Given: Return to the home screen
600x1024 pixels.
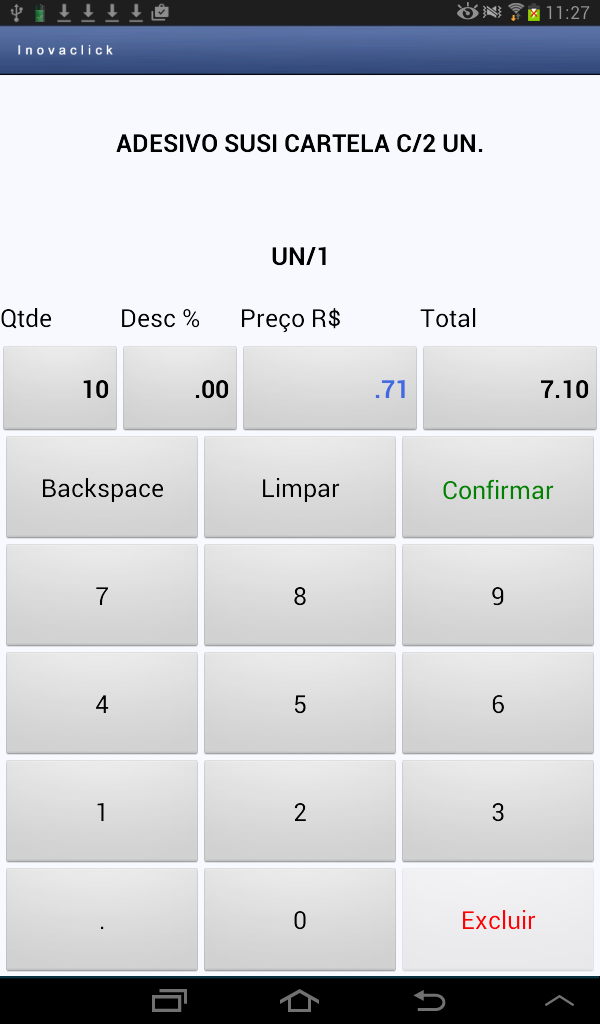Looking at the screenshot, I should pos(299,1000).
